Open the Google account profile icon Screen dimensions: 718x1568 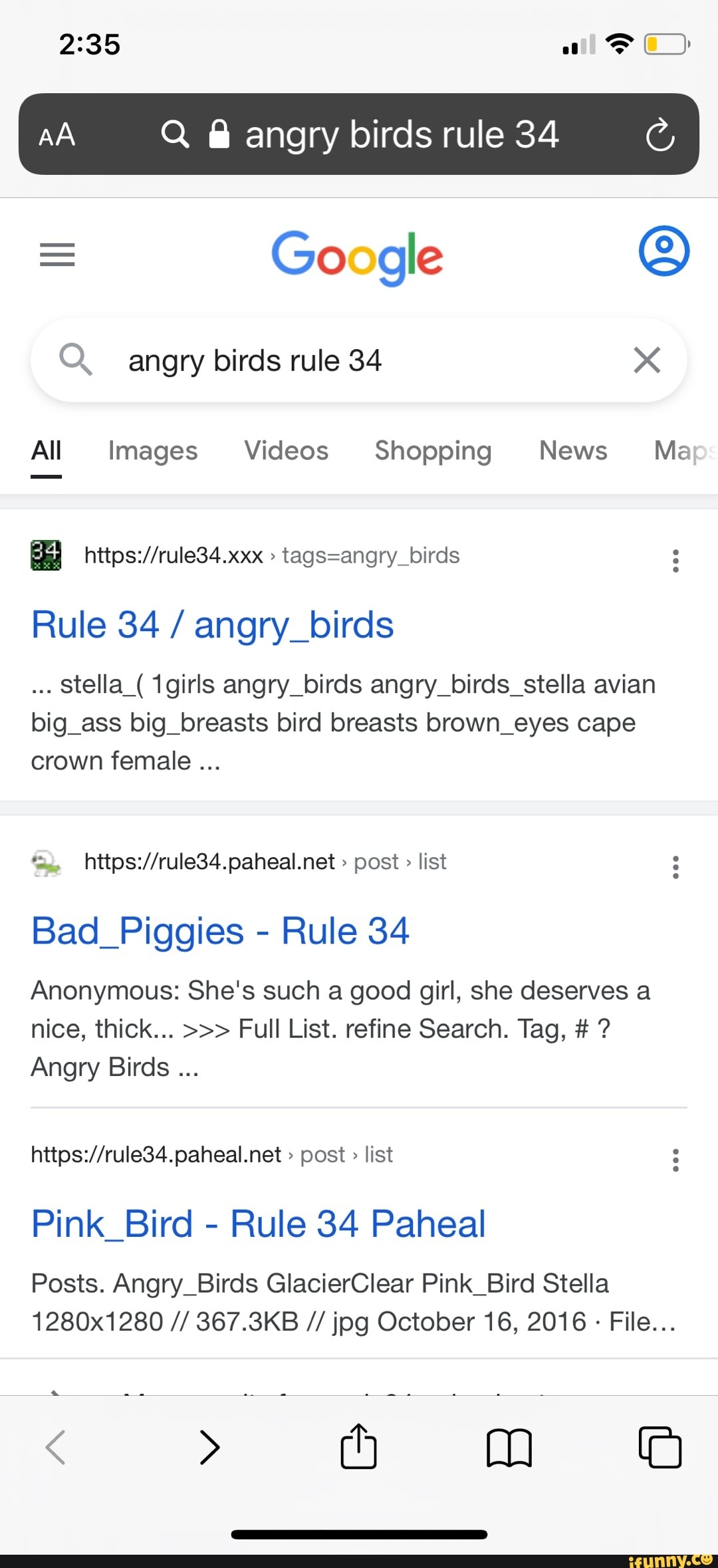[663, 251]
